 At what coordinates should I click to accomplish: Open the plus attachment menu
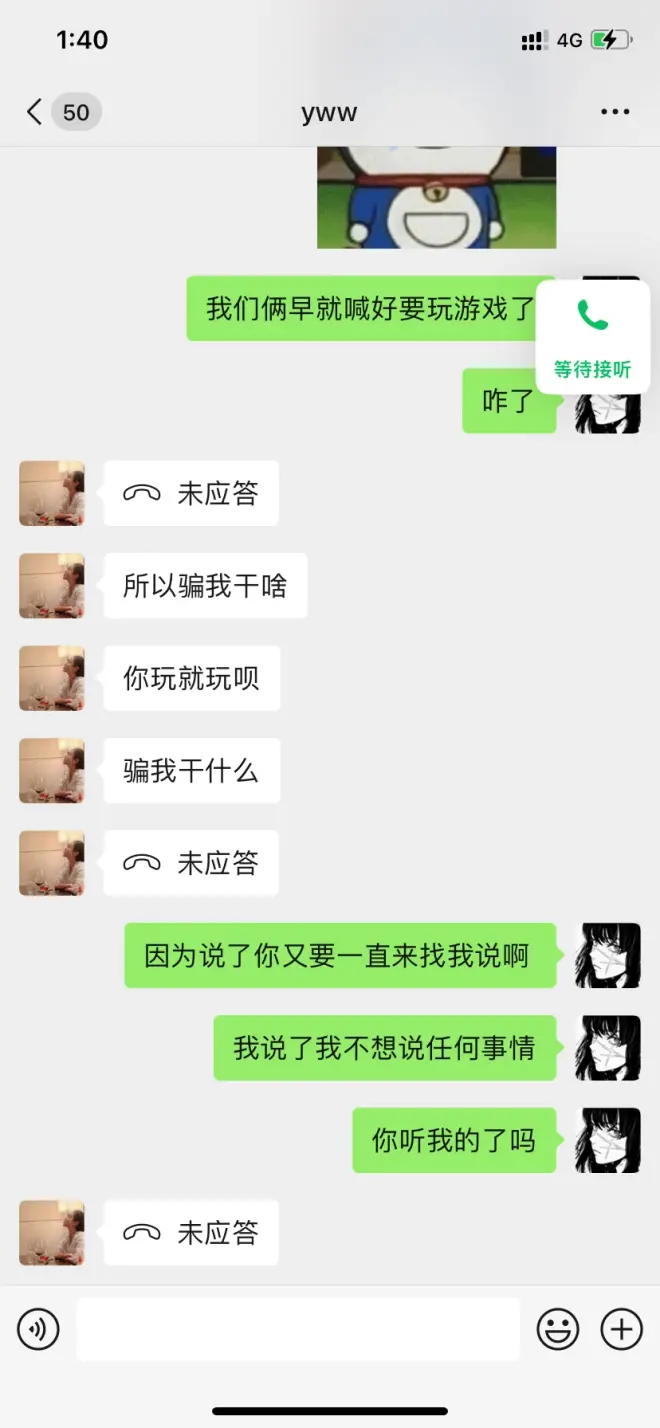click(x=621, y=1329)
